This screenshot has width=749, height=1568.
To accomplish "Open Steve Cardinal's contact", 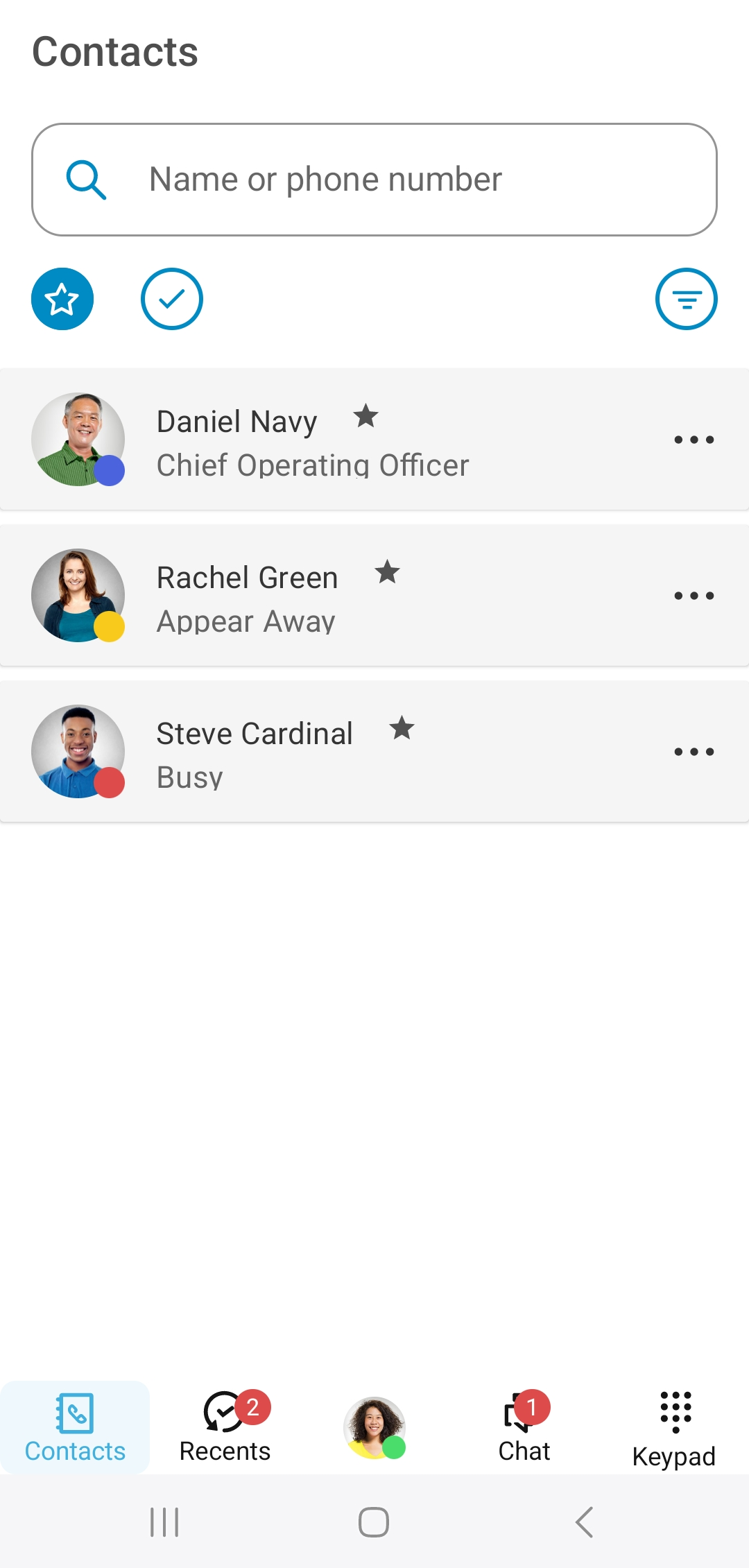I will 312,752.
